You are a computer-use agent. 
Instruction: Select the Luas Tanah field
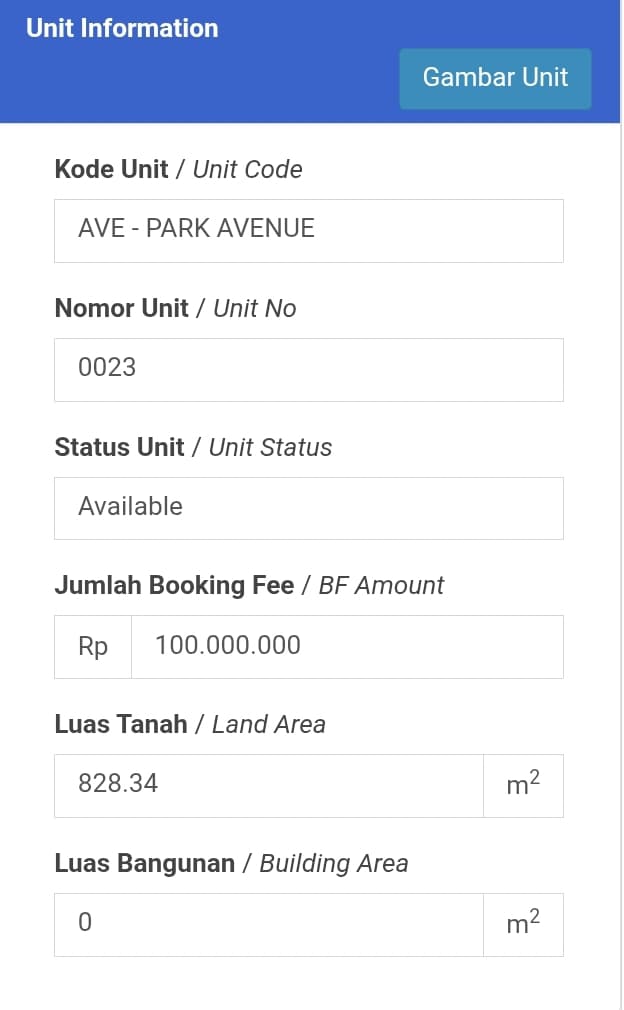pyautogui.click(x=269, y=785)
